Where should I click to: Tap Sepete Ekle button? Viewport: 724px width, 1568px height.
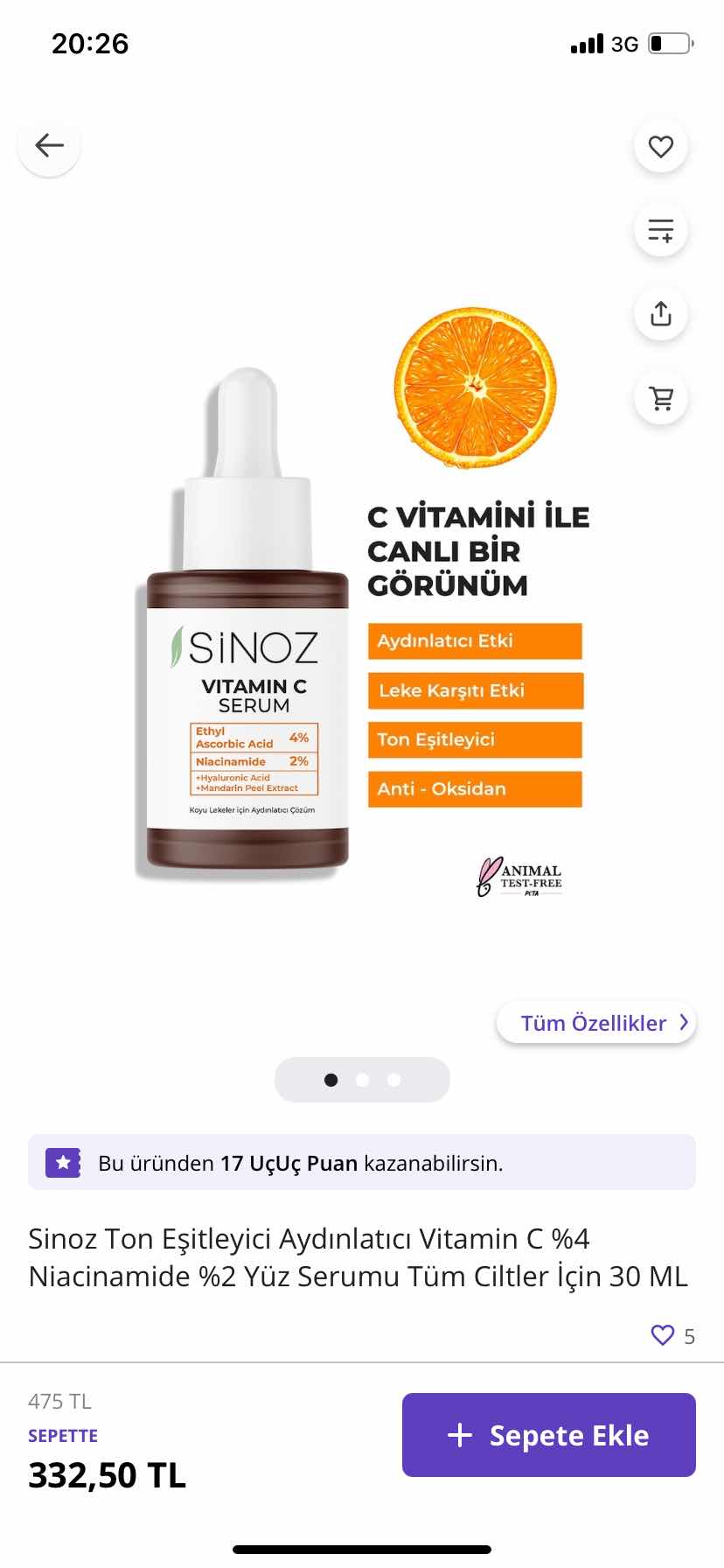548,1435
